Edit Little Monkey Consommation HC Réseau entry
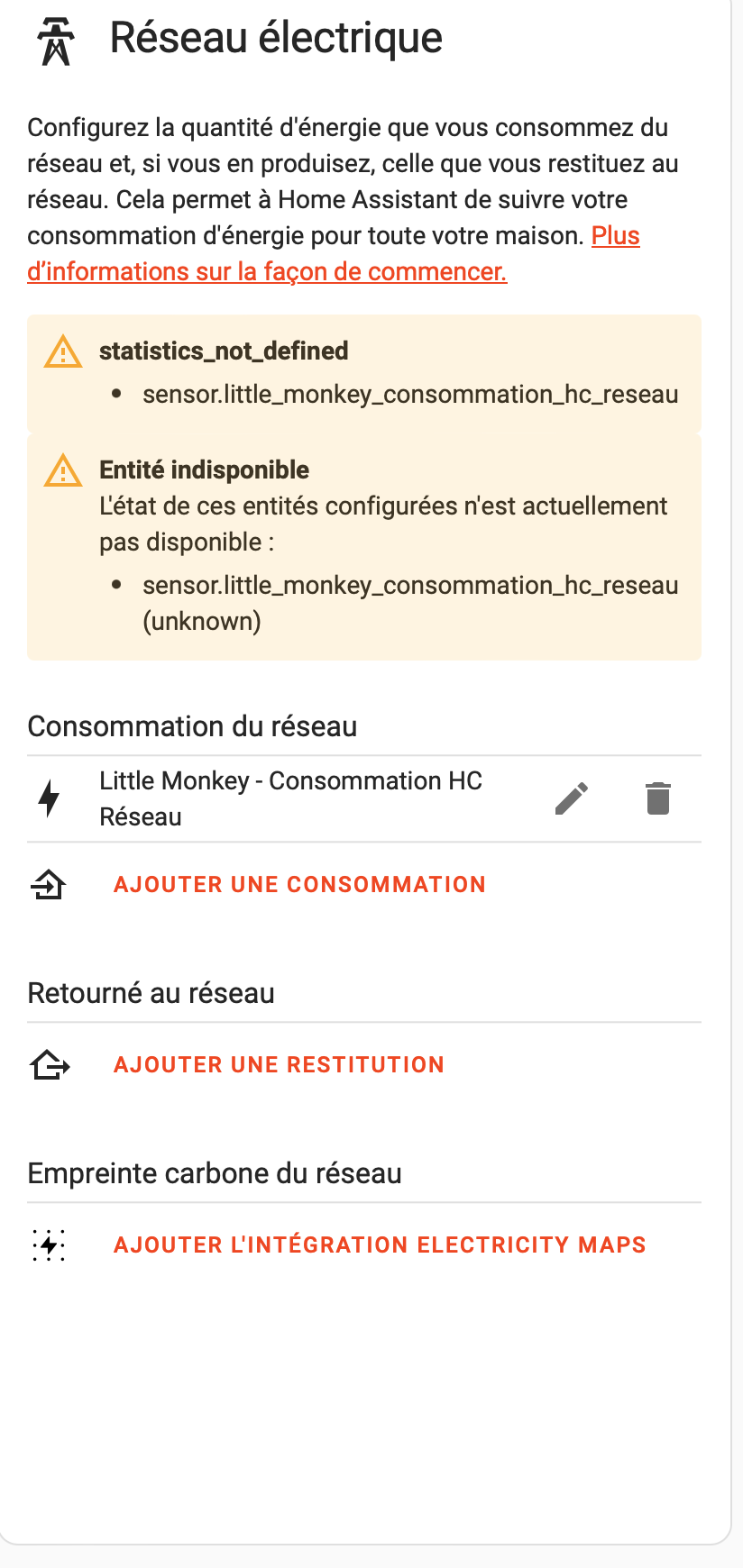This screenshot has height=1568, width=743. coord(572,798)
